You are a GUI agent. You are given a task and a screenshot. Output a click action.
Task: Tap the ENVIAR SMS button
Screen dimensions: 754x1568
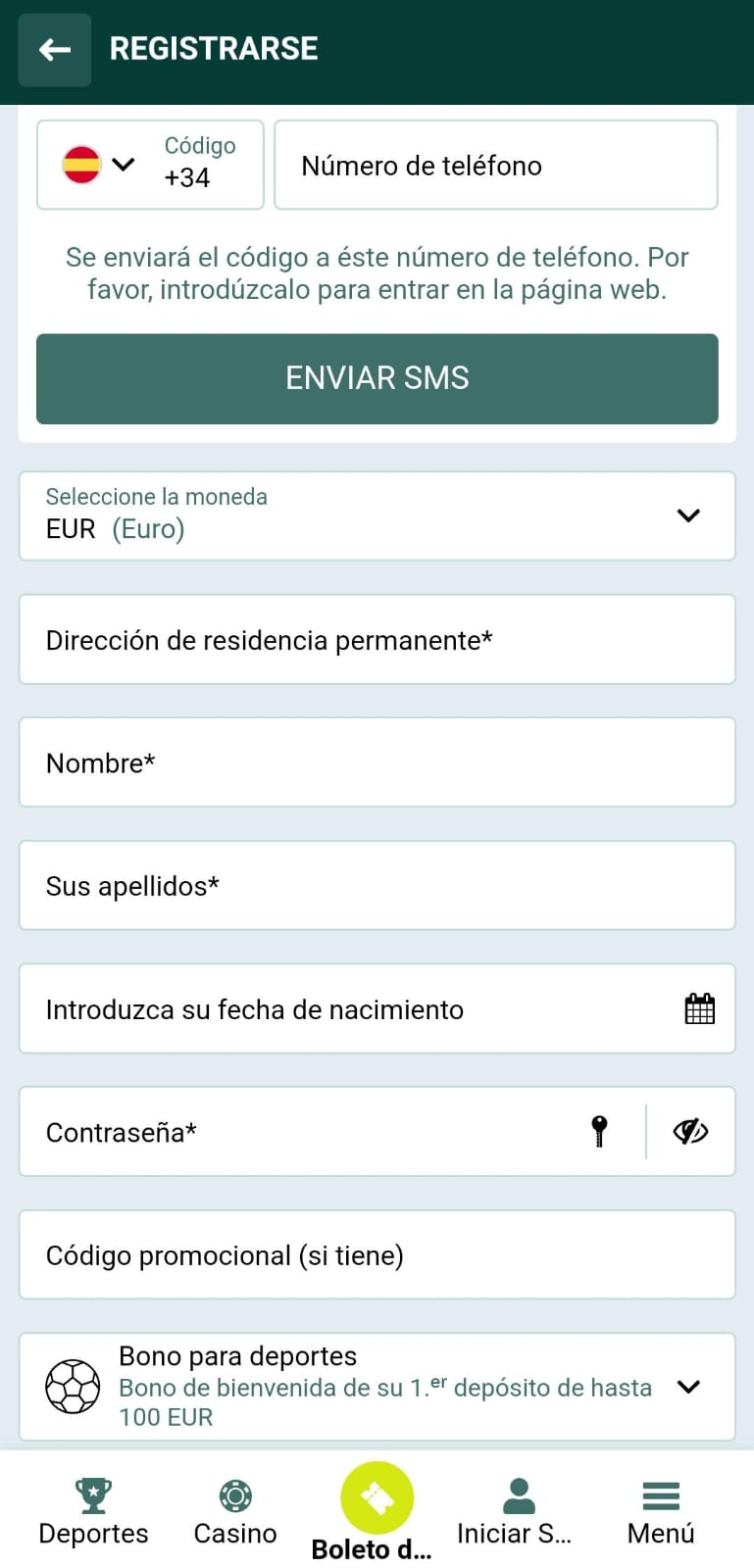(377, 378)
